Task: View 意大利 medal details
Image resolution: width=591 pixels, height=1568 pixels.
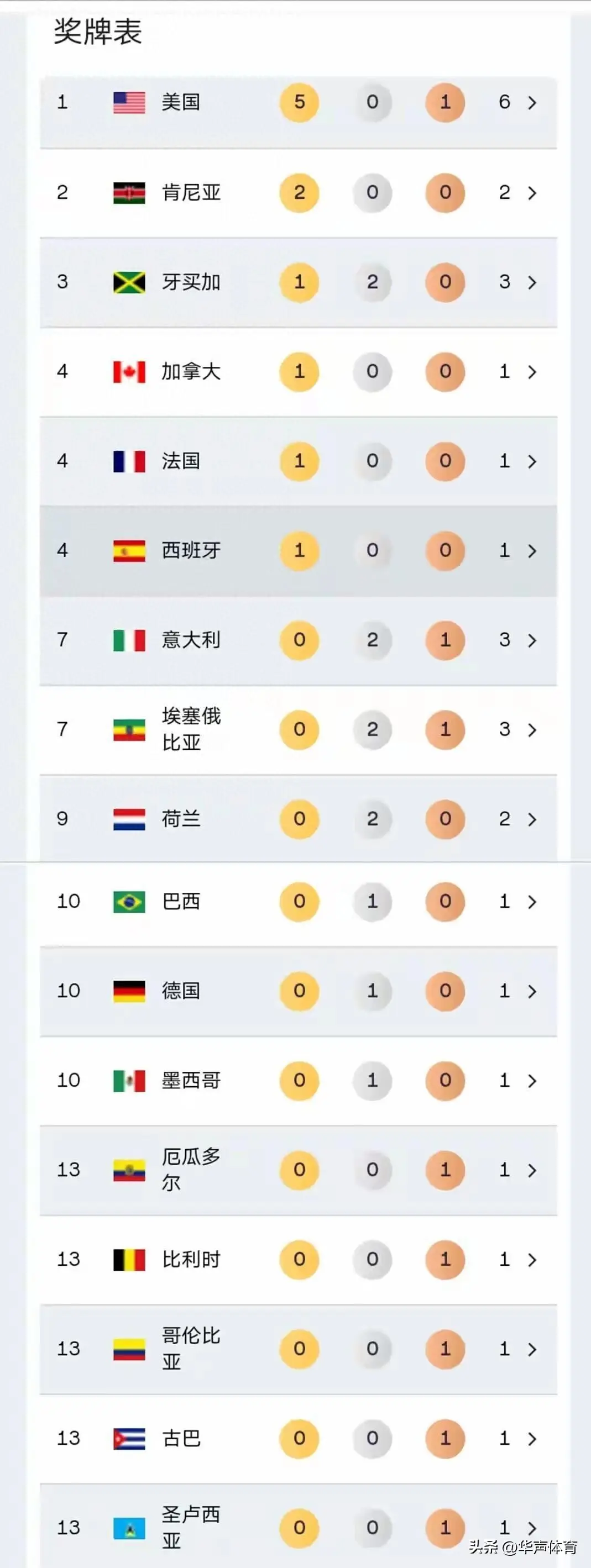Action: [x=299, y=640]
